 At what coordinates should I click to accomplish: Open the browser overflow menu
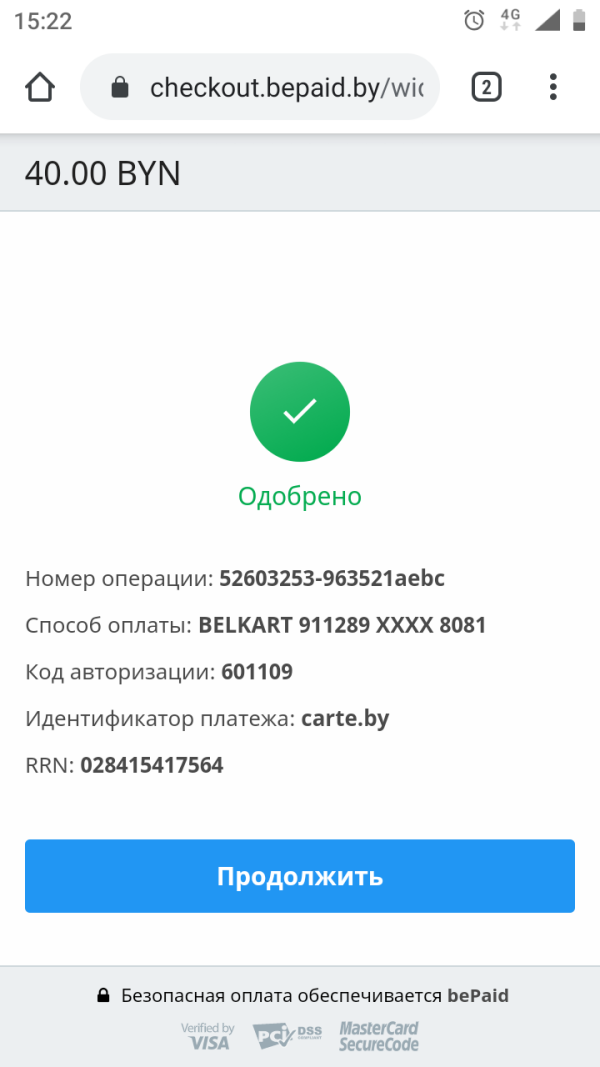click(x=553, y=88)
